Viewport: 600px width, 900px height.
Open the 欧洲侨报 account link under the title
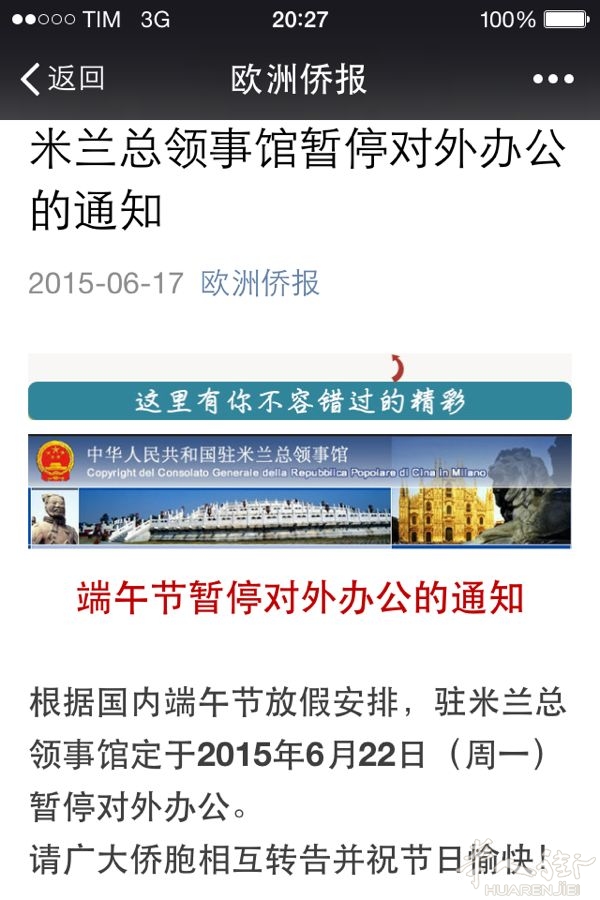coord(260,283)
